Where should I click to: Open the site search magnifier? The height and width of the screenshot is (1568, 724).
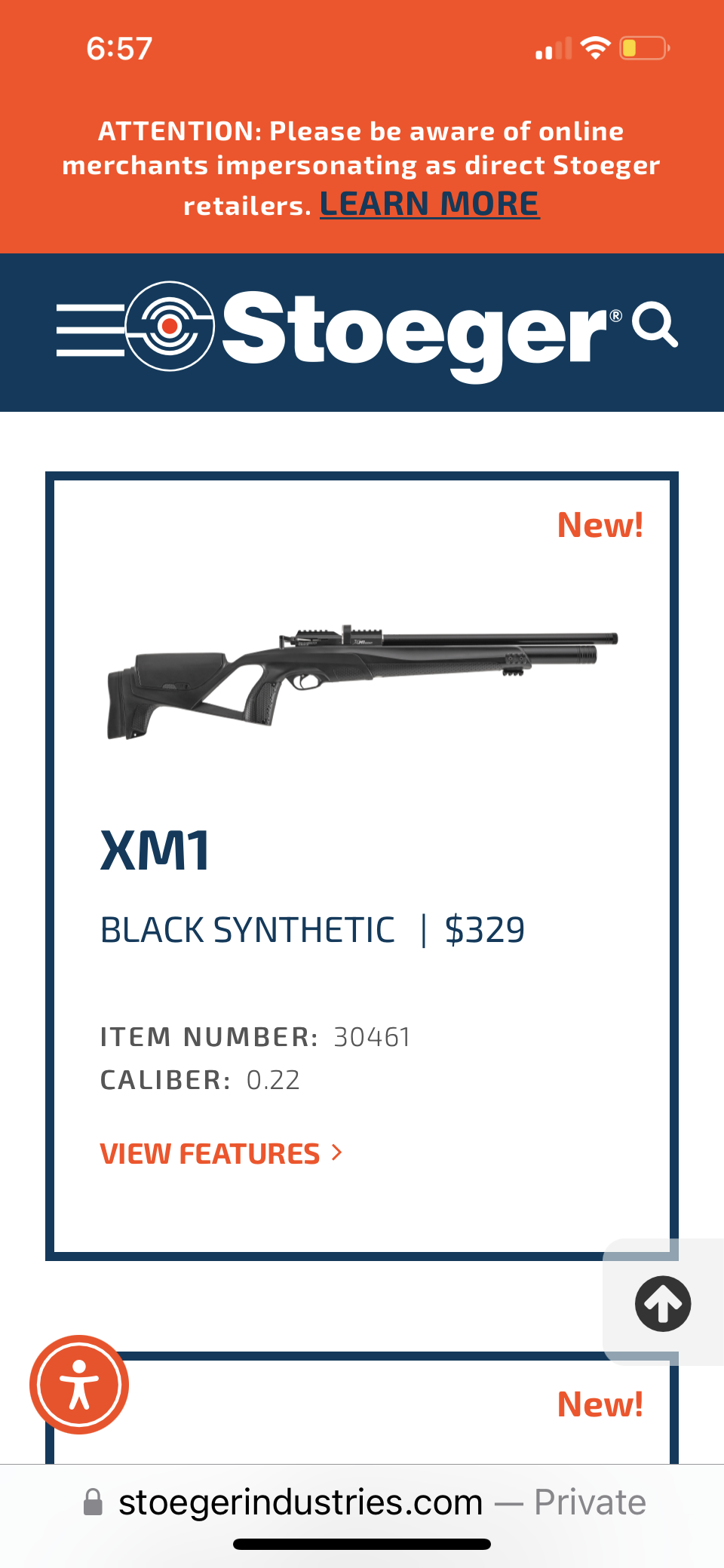point(655,326)
